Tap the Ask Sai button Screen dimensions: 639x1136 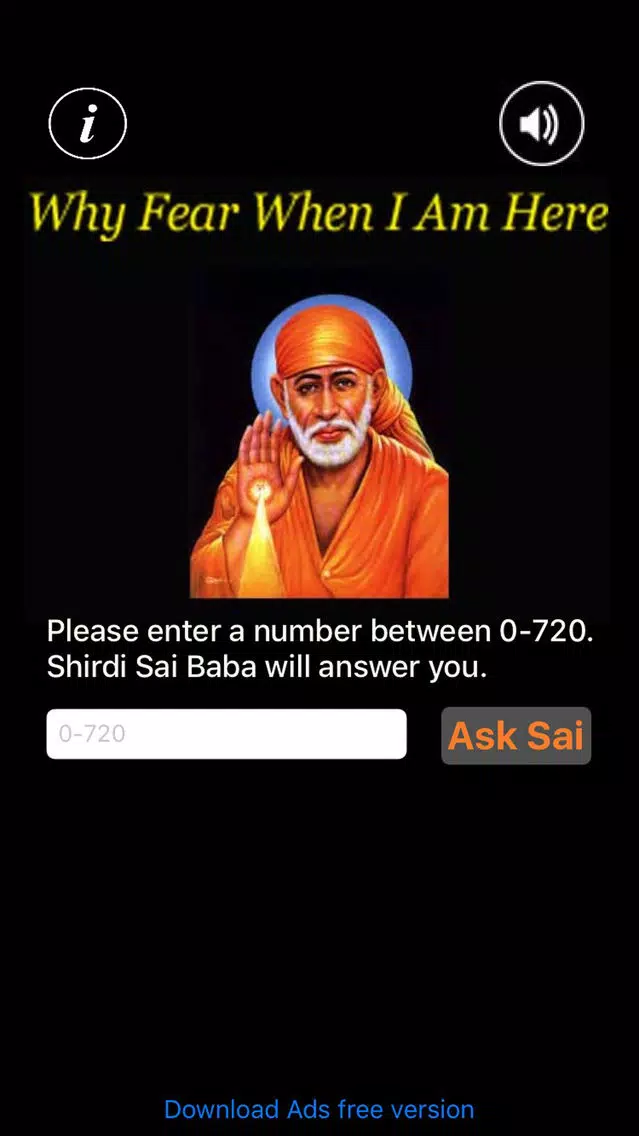coord(516,736)
